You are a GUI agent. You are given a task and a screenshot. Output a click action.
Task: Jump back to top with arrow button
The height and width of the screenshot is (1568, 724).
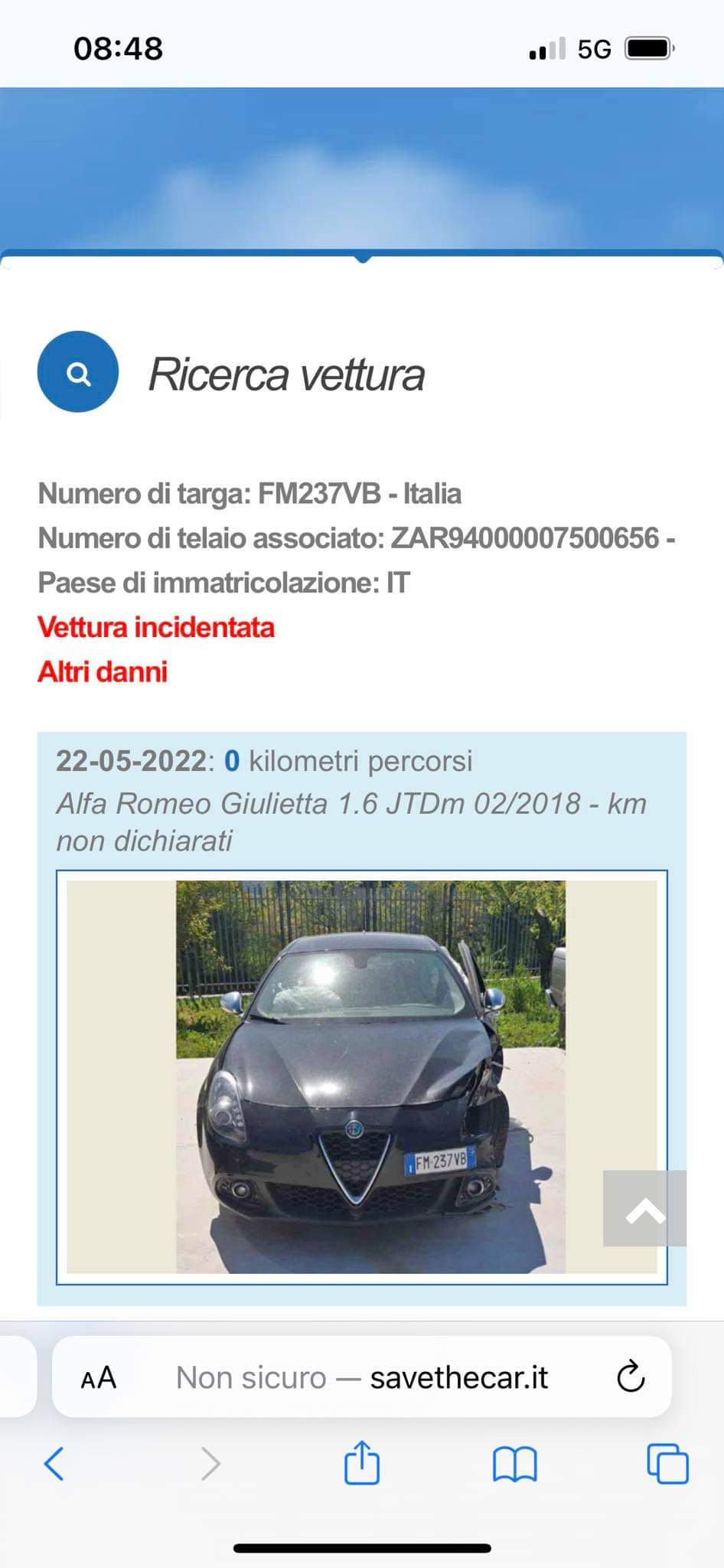[x=644, y=1208]
